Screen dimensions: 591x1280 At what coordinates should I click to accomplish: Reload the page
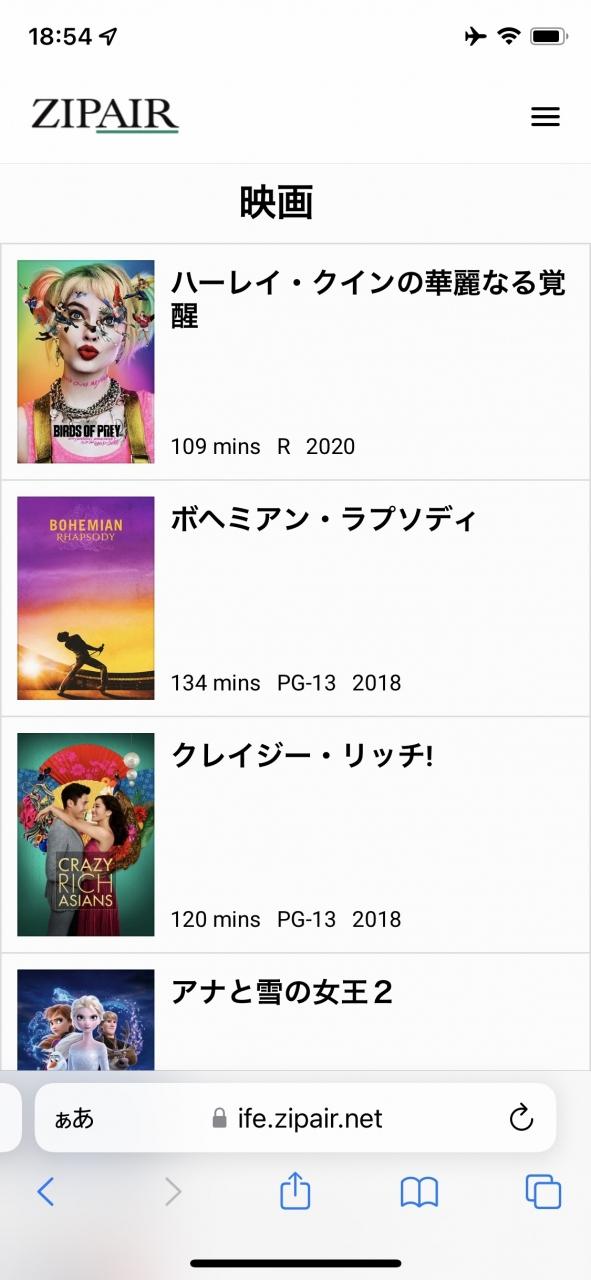(x=521, y=1118)
